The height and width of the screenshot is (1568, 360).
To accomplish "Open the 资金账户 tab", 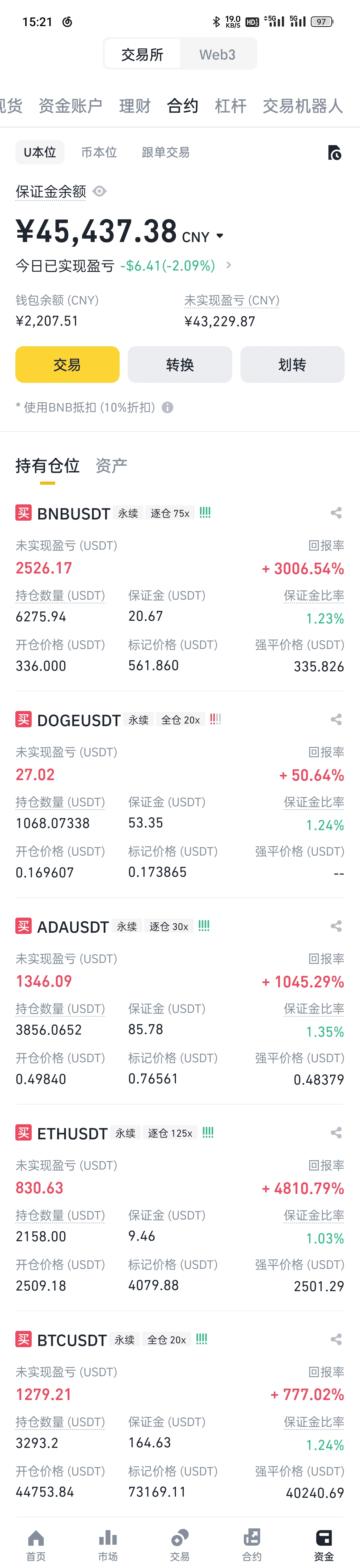I will [70, 106].
